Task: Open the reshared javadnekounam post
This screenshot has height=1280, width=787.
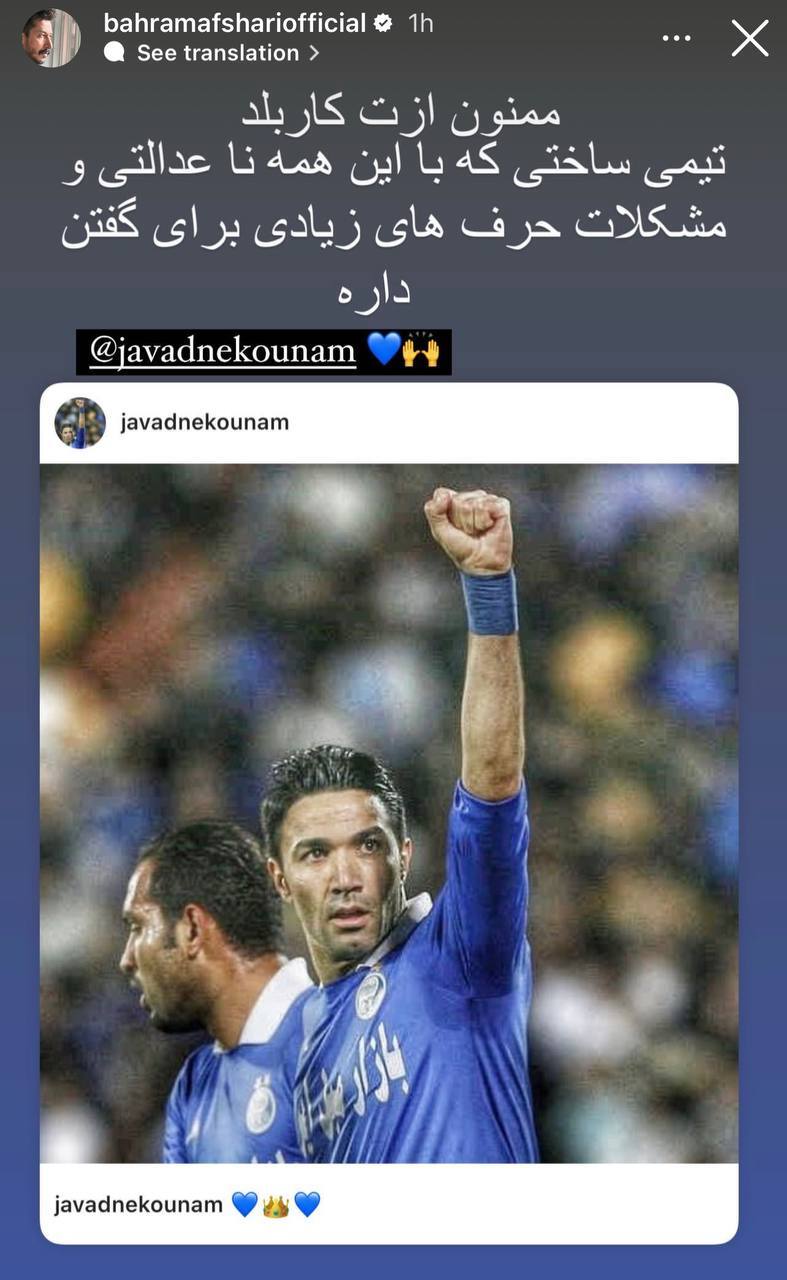Action: tap(389, 813)
